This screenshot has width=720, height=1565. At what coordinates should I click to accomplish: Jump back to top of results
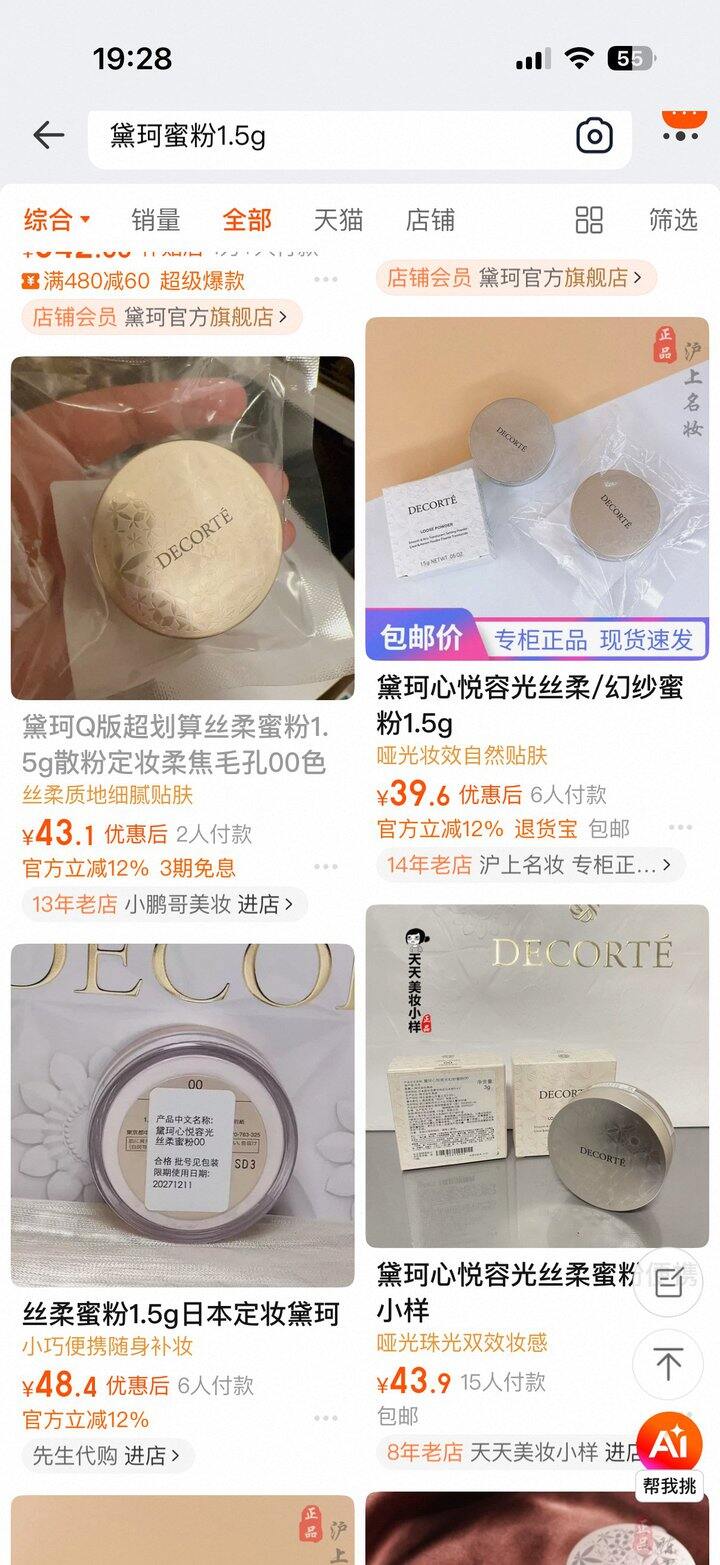pos(669,1364)
